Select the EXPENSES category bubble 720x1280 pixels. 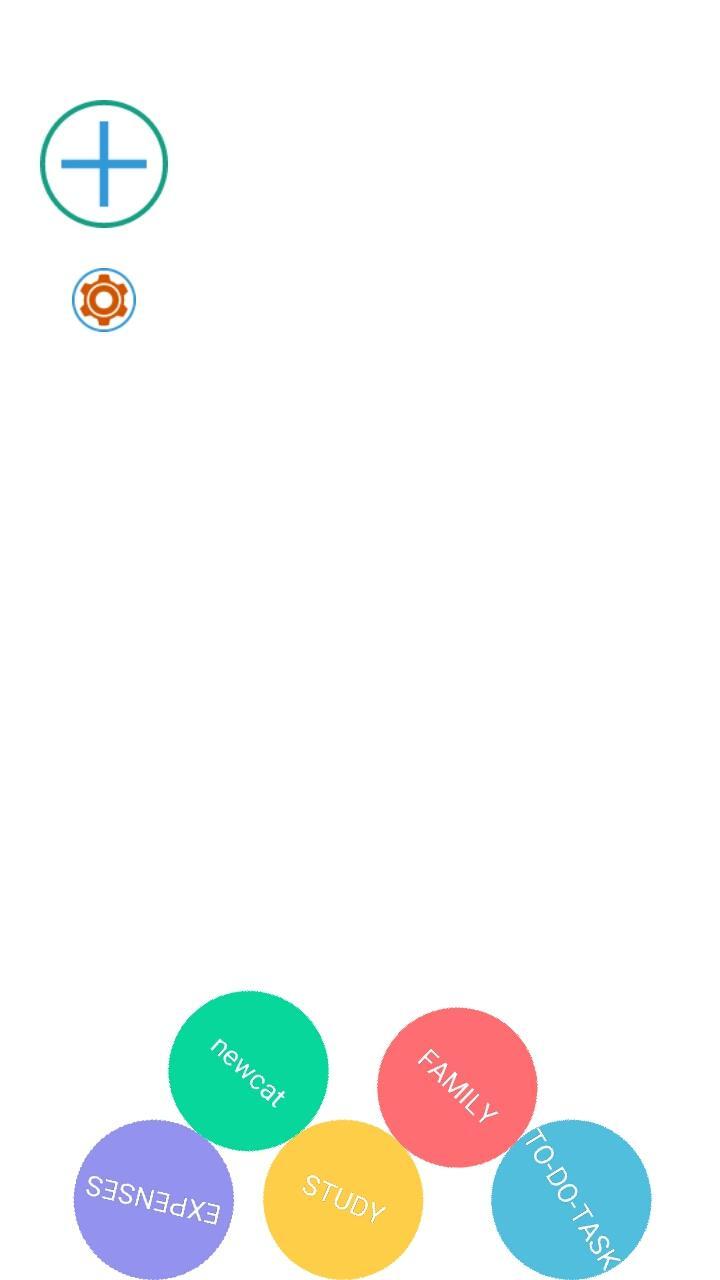pos(153,1199)
